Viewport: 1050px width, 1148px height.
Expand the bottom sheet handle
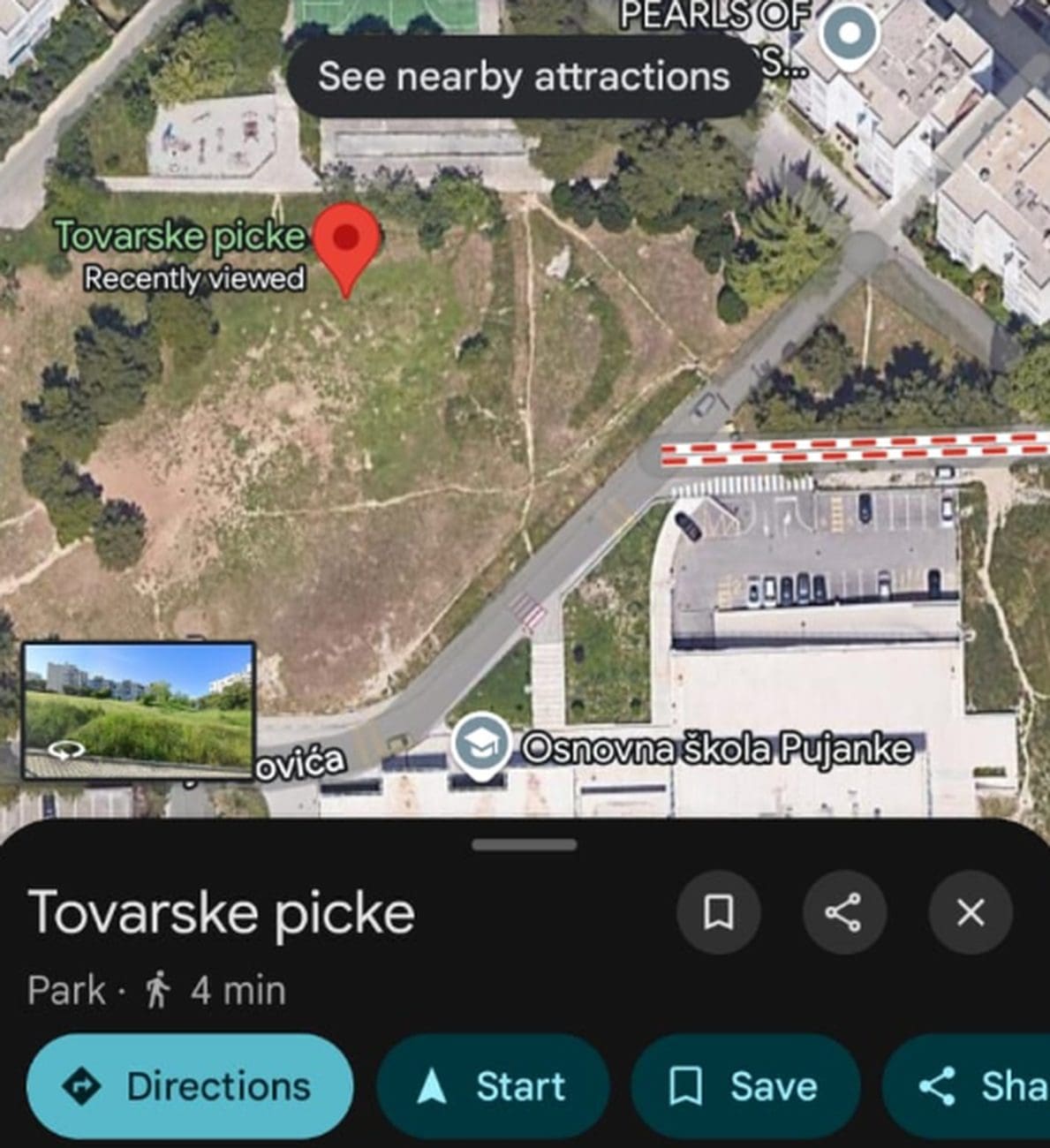pyautogui.click(x=524, y=845)
